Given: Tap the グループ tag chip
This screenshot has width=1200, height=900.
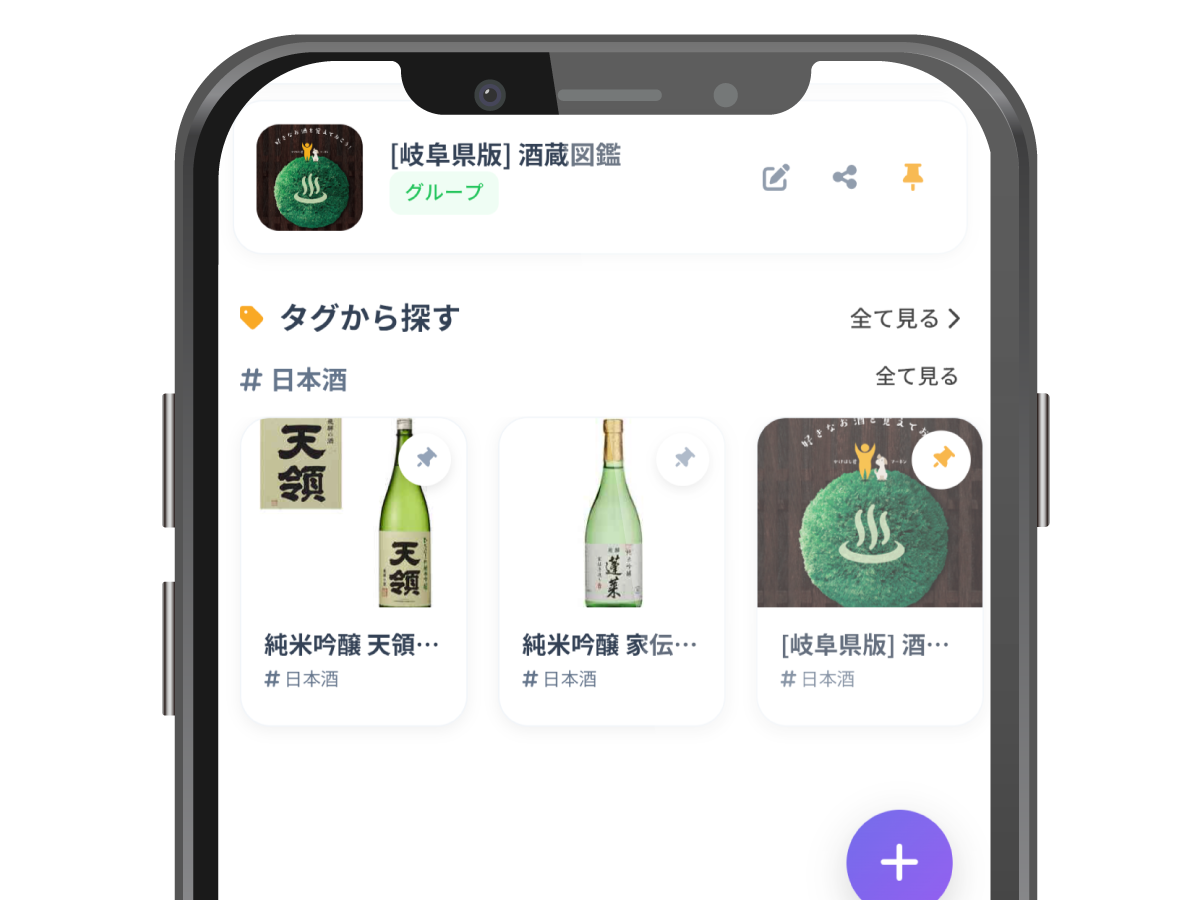Looking at the screenshot, I should point(444,192).
